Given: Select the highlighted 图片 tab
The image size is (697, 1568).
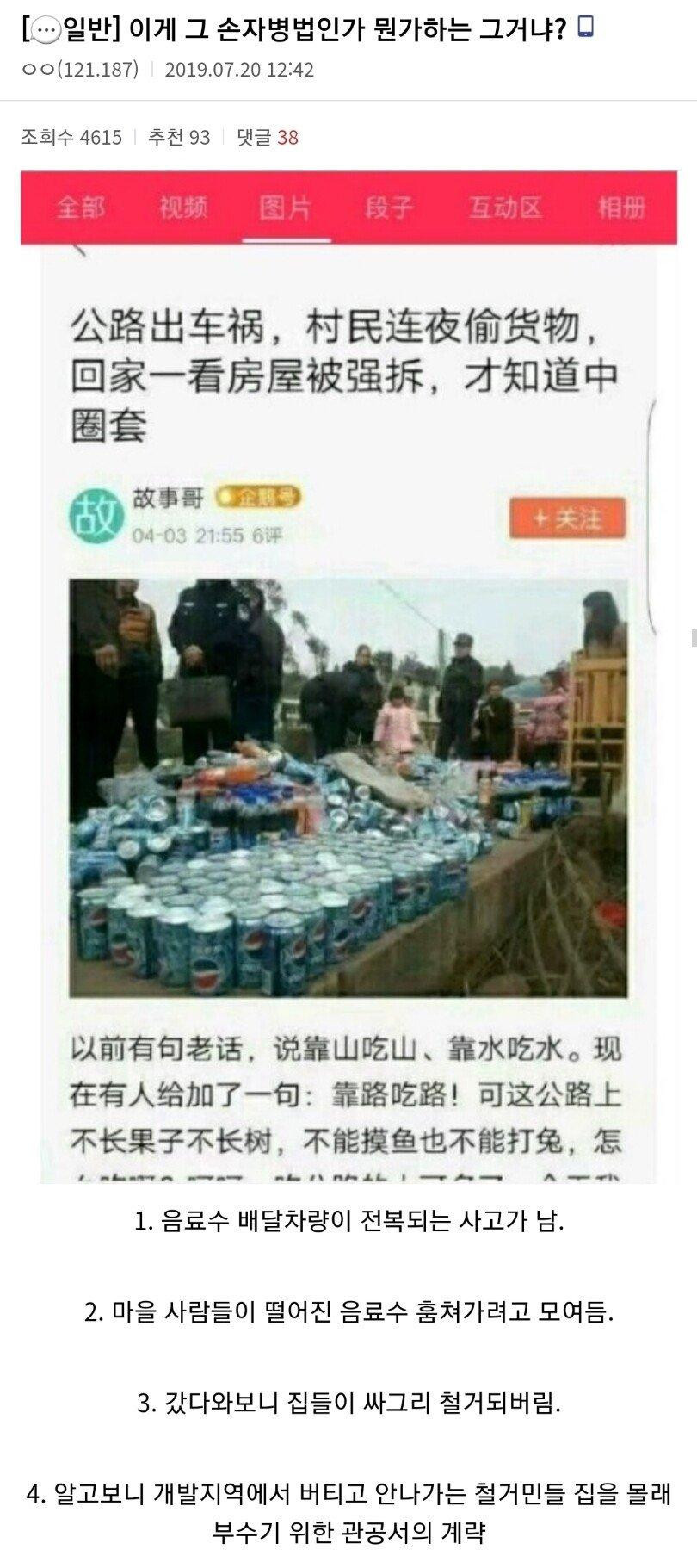Looking at the screenshot, I should click(x=287, y=206).
